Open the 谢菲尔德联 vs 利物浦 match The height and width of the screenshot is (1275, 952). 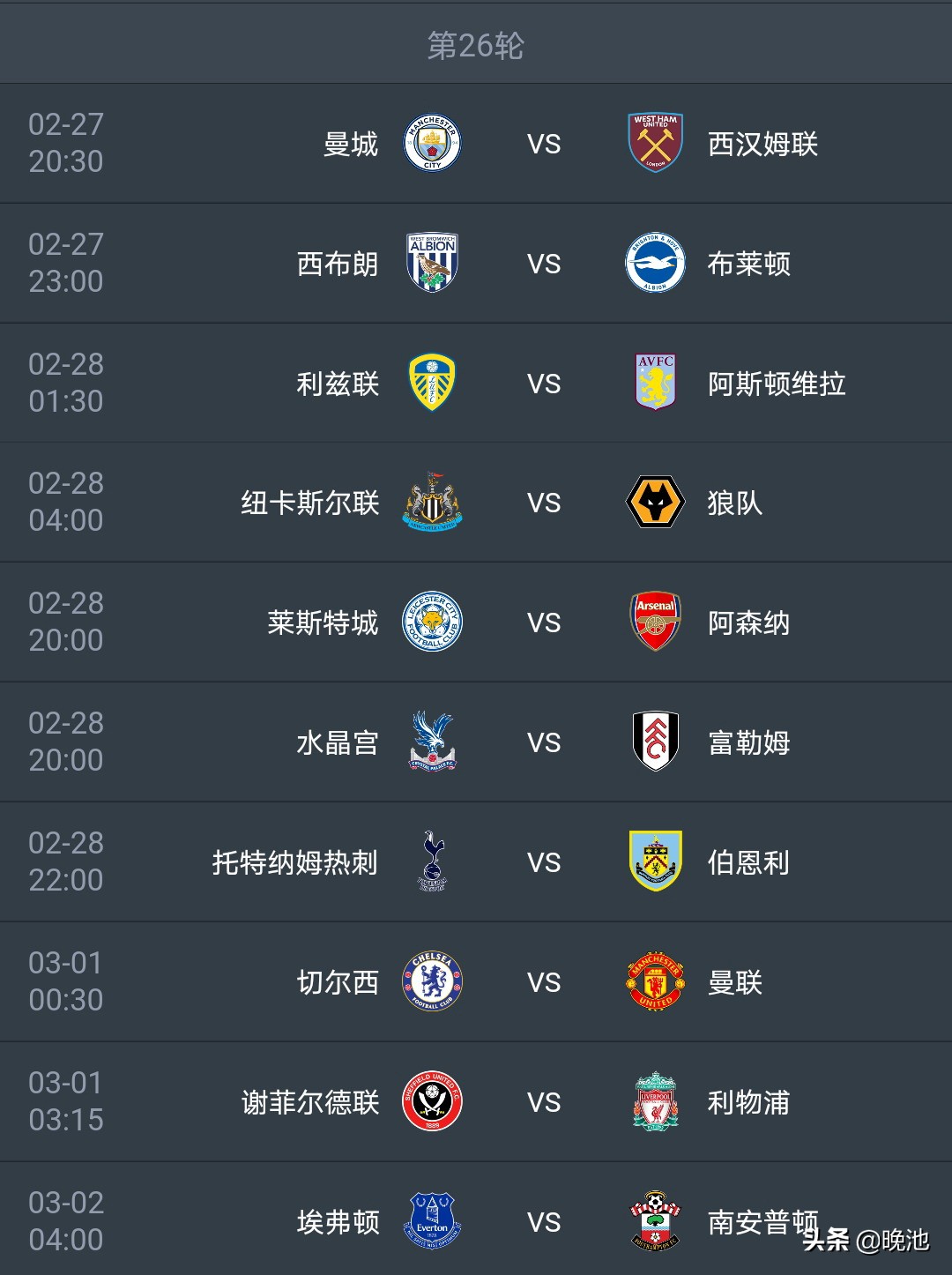pyautogui.click(x=543, y=1102)
